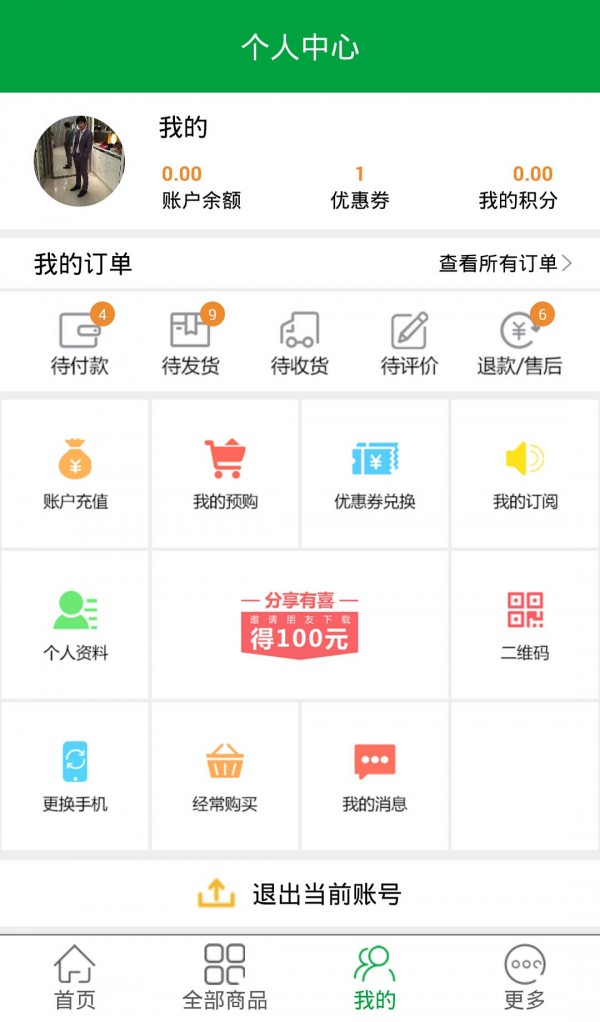600x1022 pixels.
Task: Open 待收货 orders awaiting receipt
Action: coord(299,343)
